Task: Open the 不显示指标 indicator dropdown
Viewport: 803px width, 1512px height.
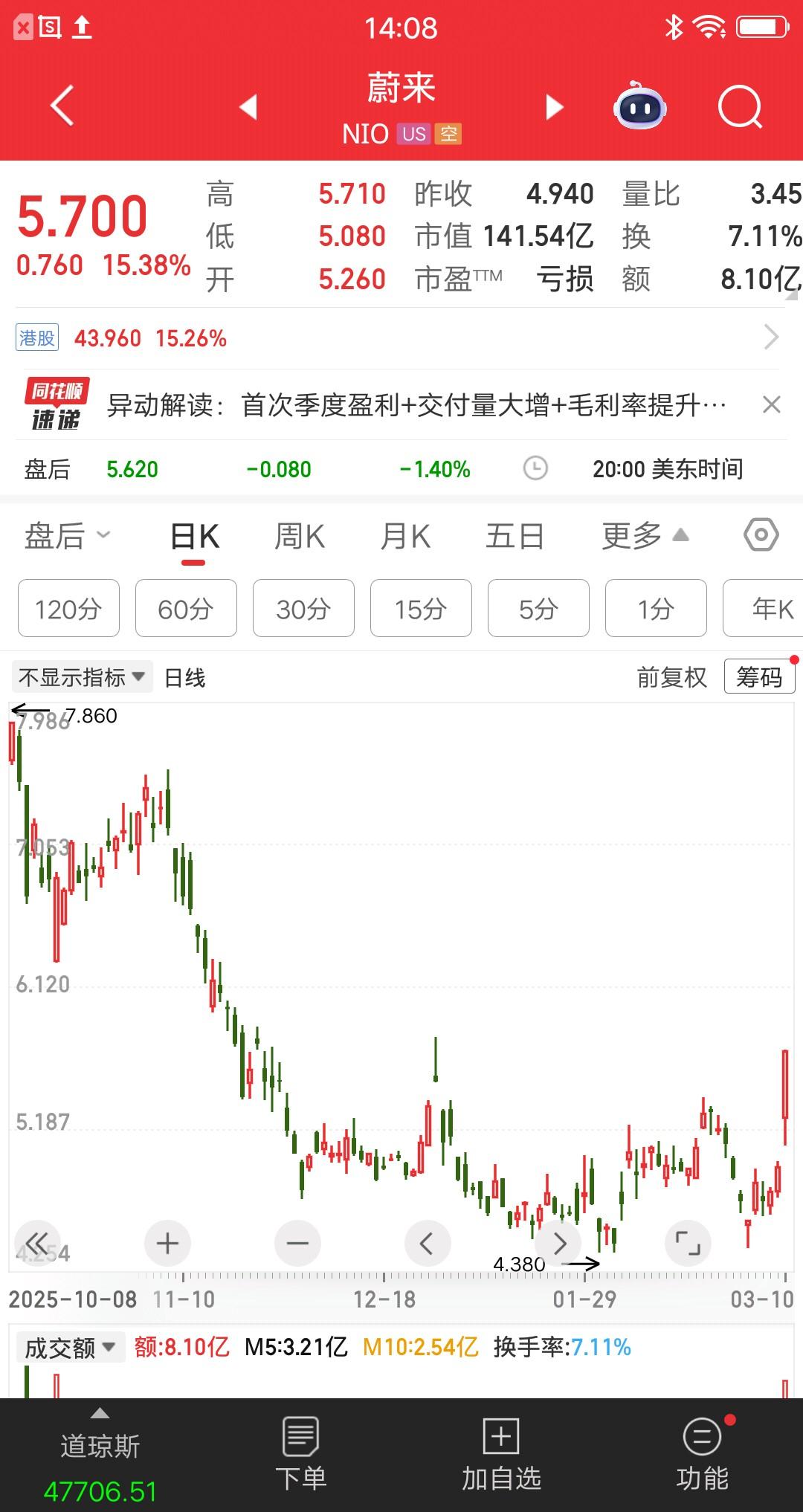Action: (x=81, y=676)
